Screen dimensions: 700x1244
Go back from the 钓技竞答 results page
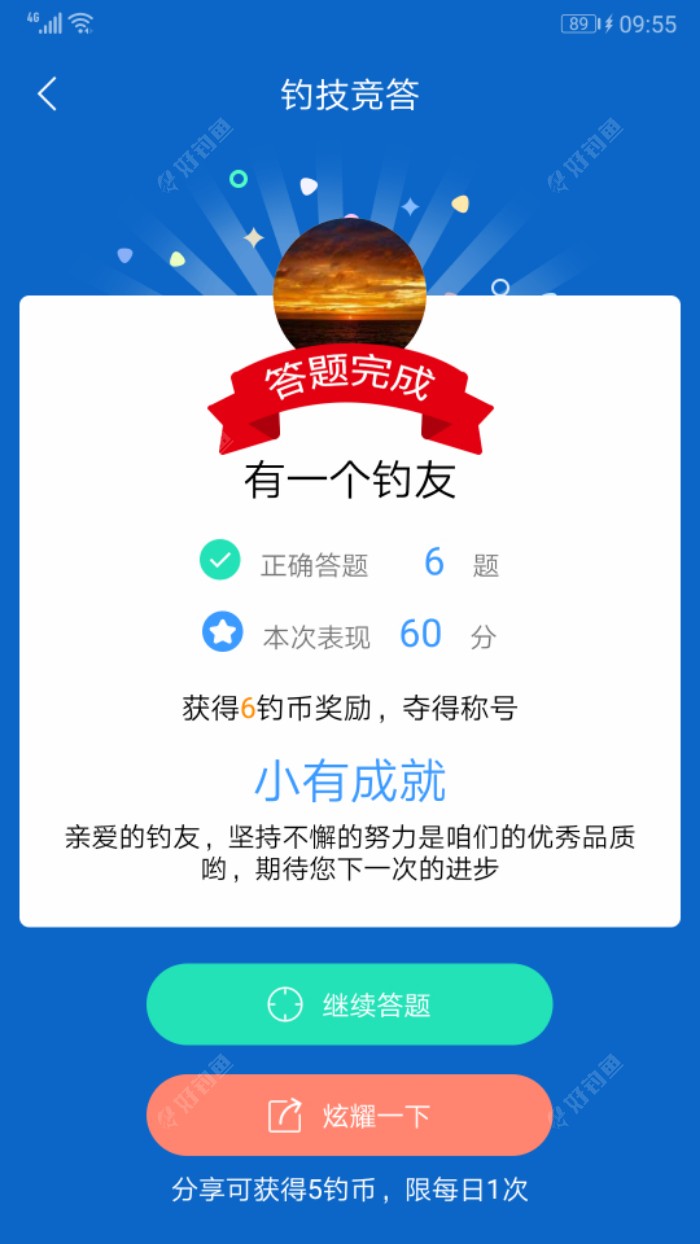click(x=47, y=94)
